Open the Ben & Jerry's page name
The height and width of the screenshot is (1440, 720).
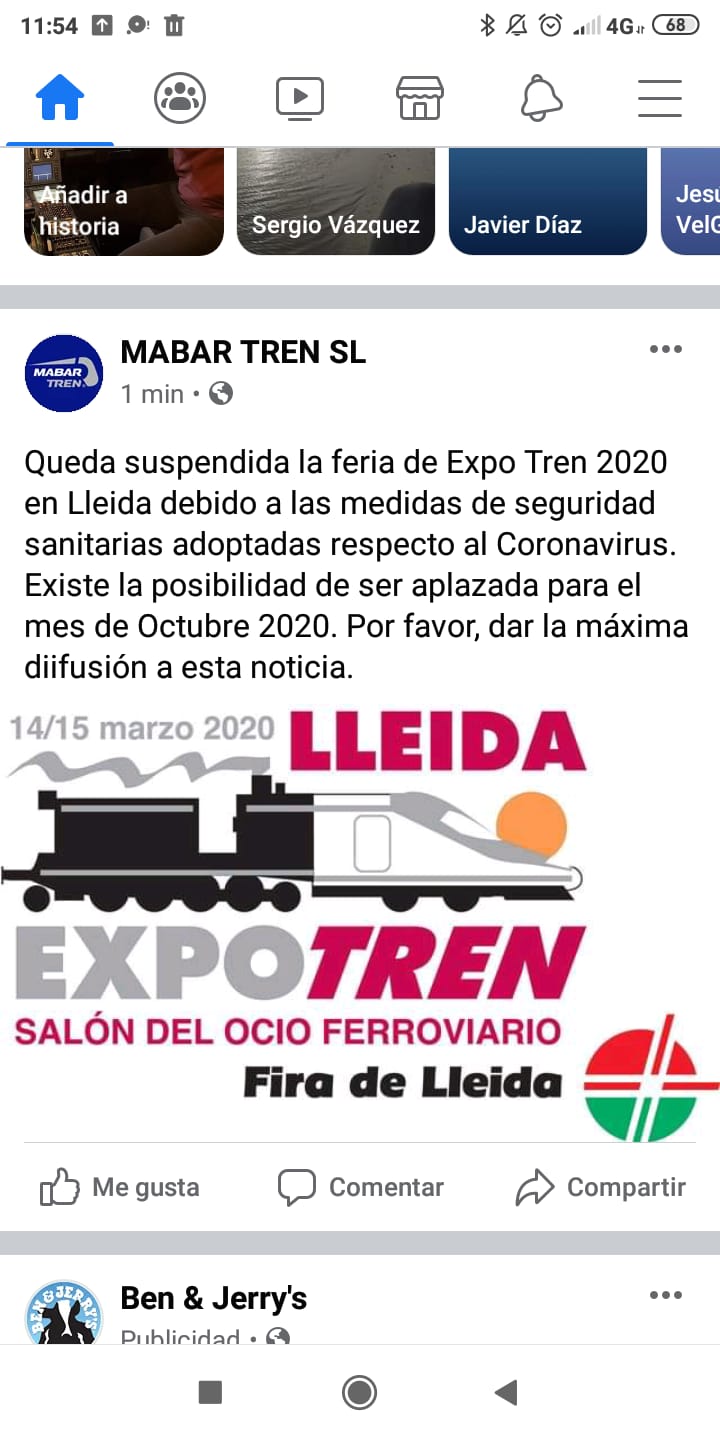(x=213, y=1298)
